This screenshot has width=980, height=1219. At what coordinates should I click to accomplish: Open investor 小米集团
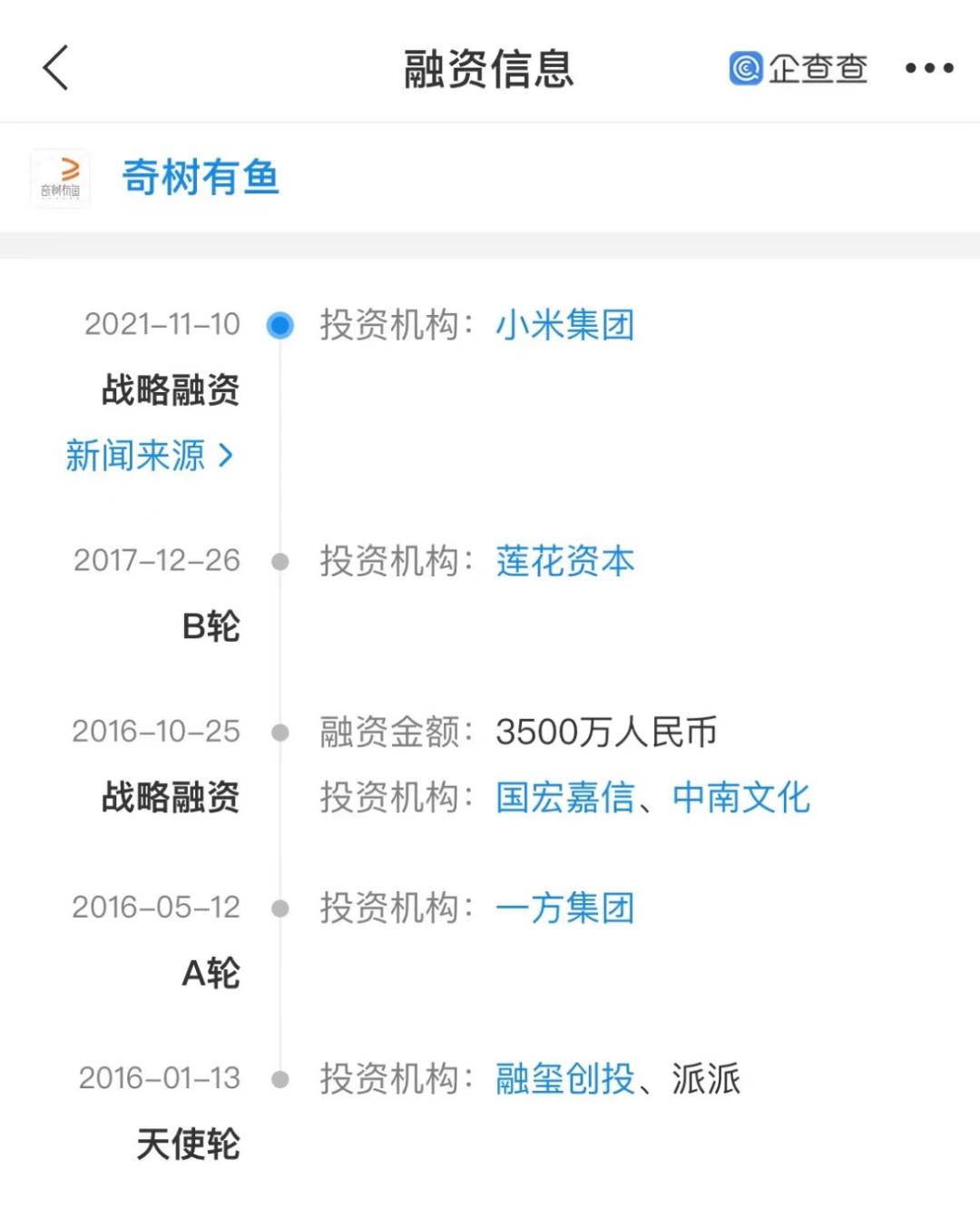point(564,325)
